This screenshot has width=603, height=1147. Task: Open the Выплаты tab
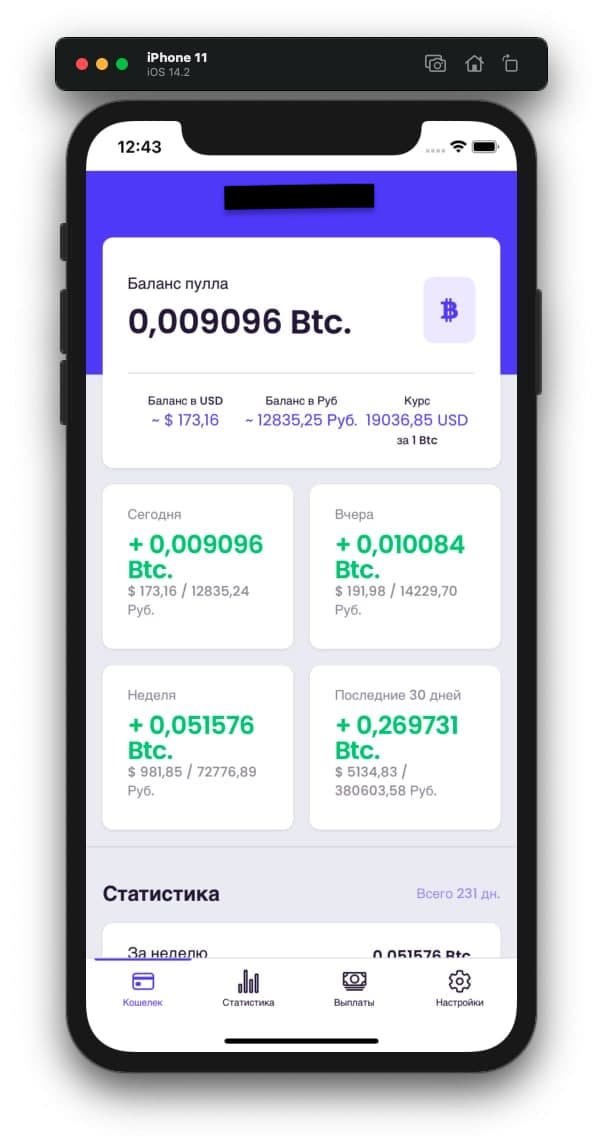(354, 988)
